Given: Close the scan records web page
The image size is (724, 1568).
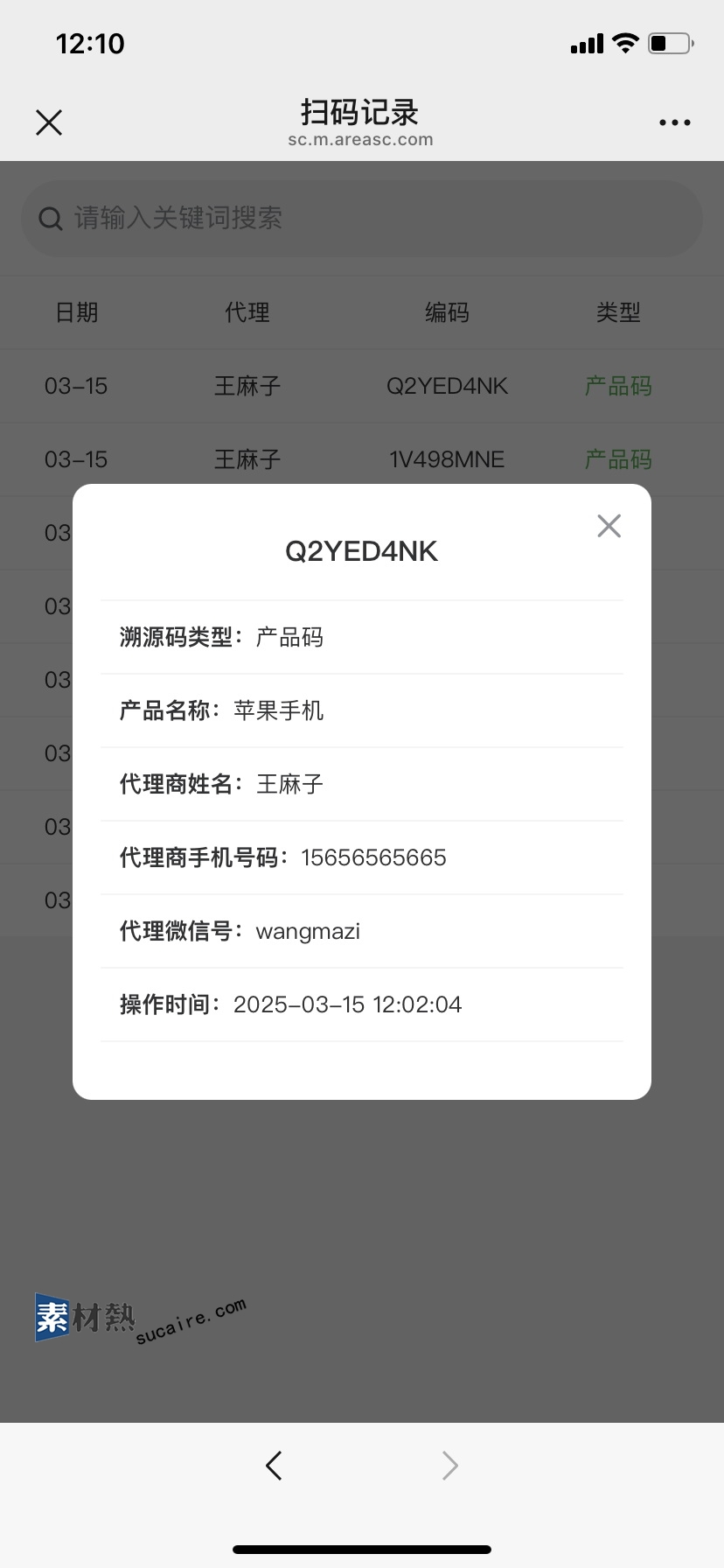Looking at the screenshot, I should click(49, 122).
